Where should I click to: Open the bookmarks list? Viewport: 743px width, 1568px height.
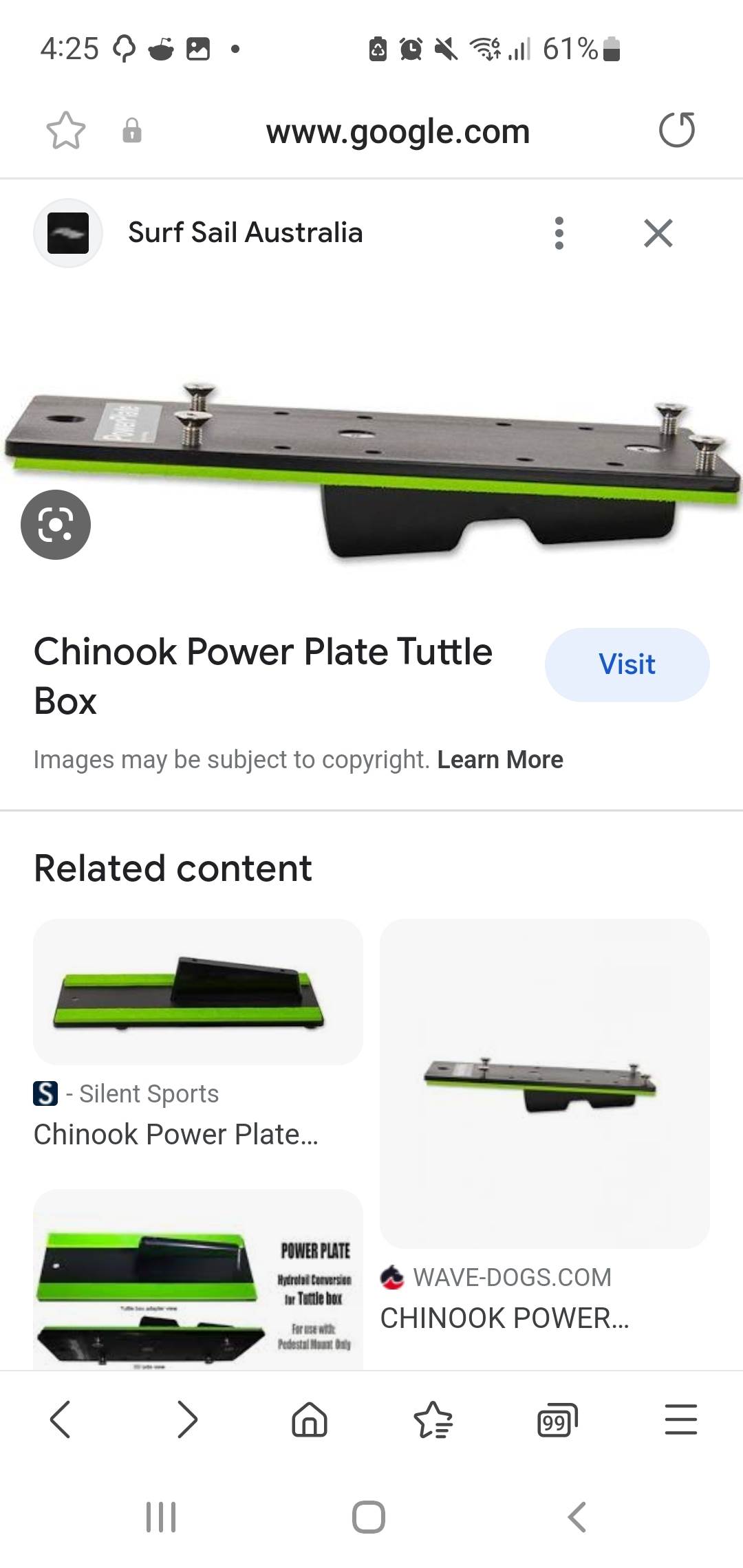pos(433,1419)
